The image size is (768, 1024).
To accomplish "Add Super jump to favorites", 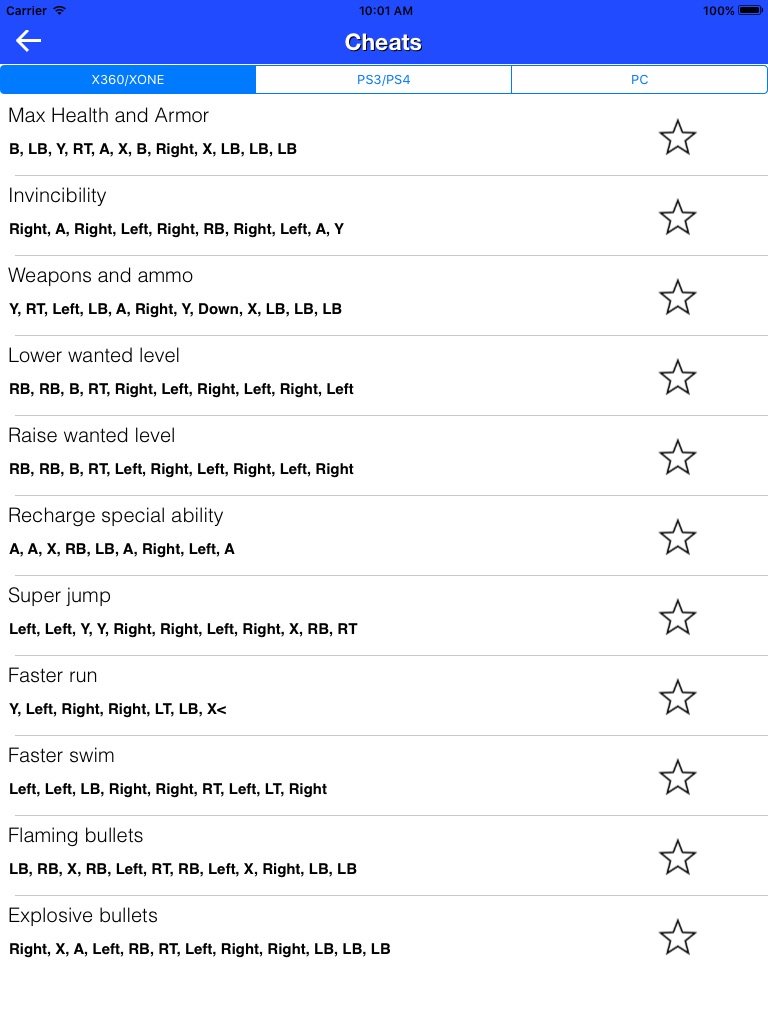I will tap(678, 617).
